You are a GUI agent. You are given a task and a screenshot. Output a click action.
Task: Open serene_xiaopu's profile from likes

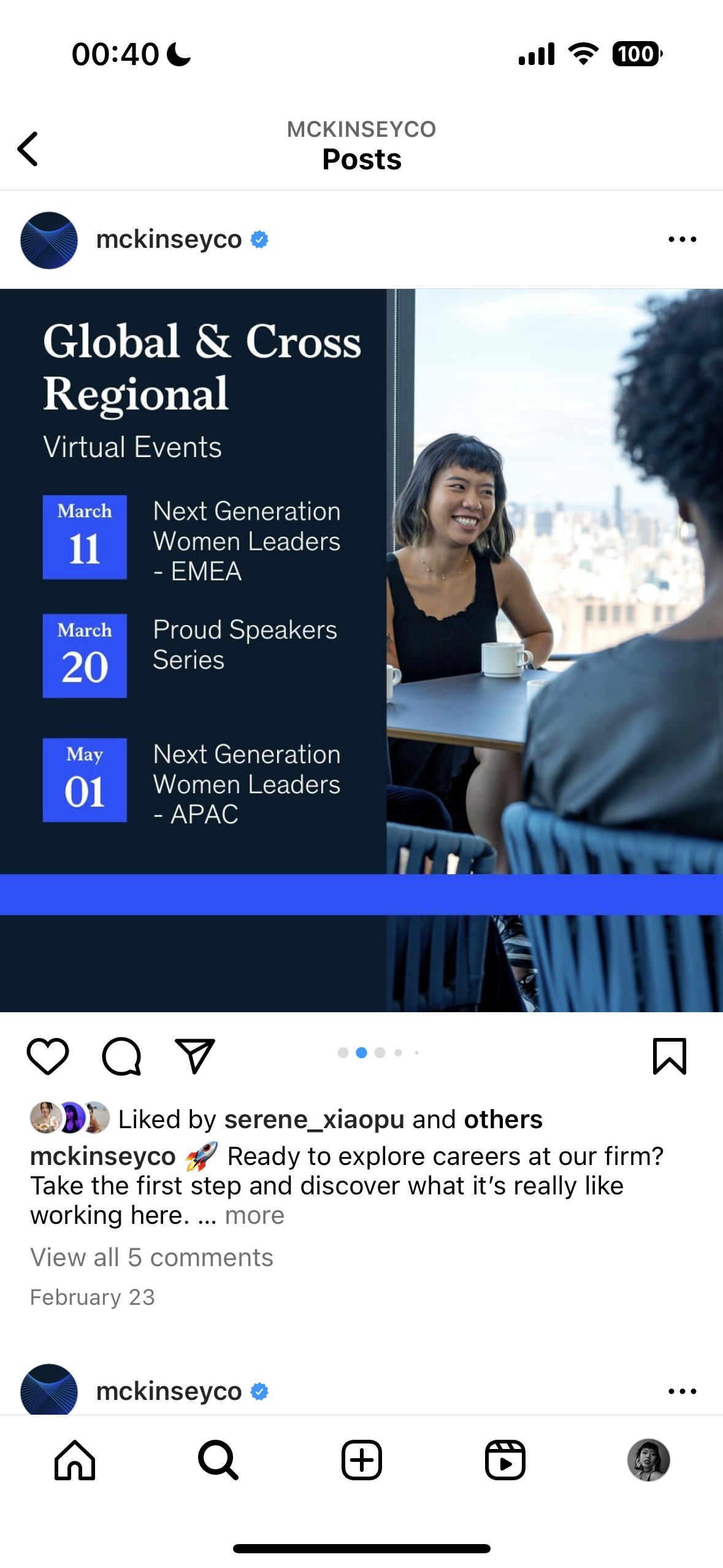tap(314, 1120)
